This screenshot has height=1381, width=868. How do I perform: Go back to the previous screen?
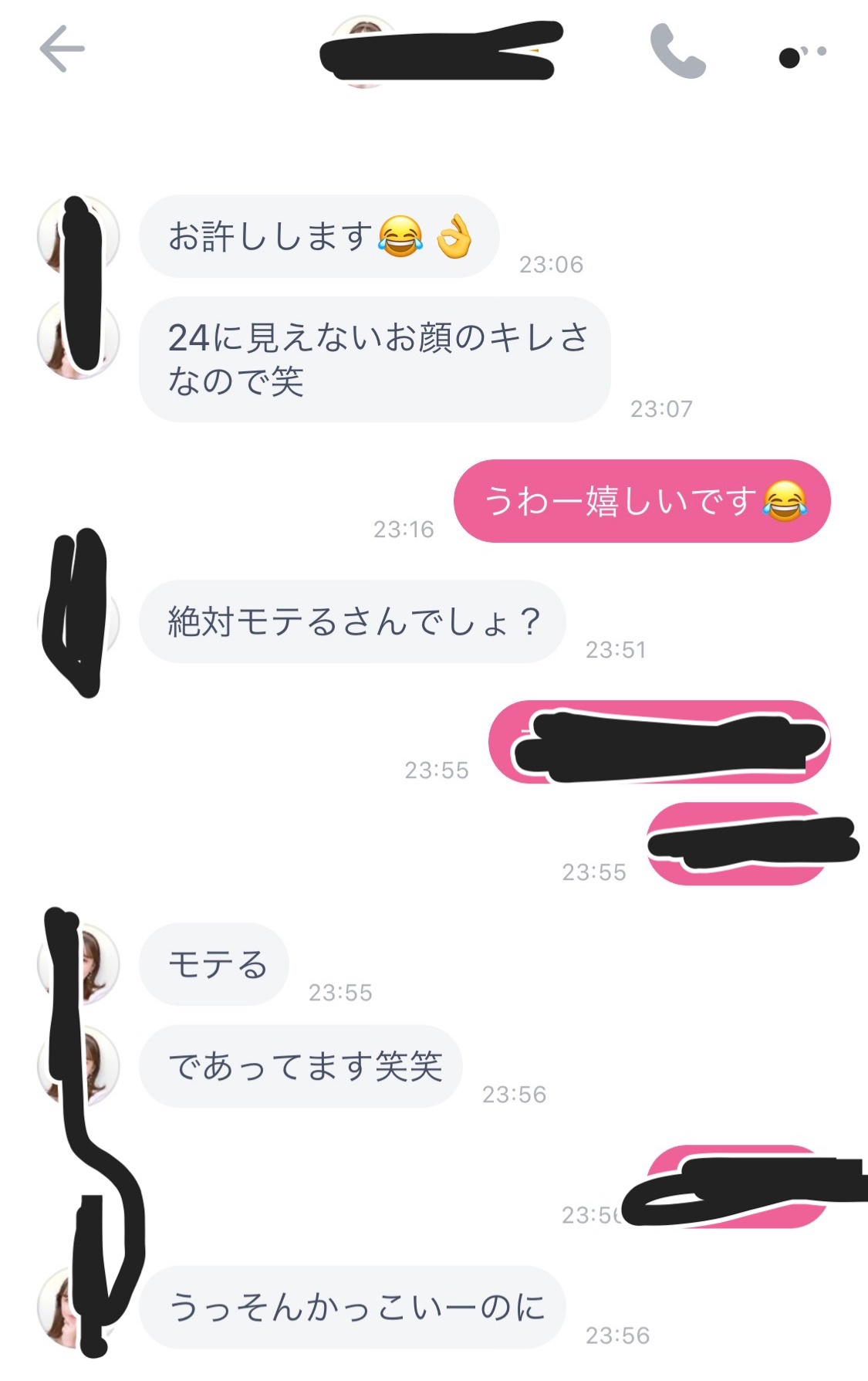[x=62, y=49]
